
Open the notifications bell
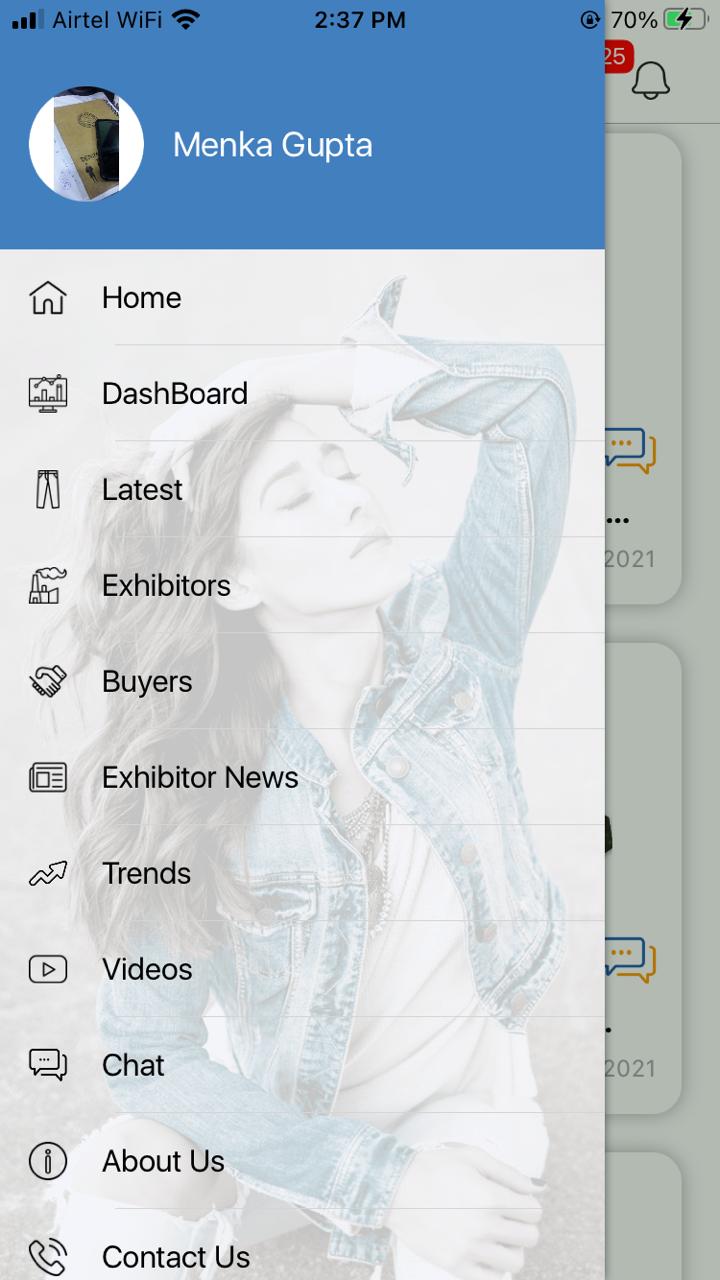(651, 80)
